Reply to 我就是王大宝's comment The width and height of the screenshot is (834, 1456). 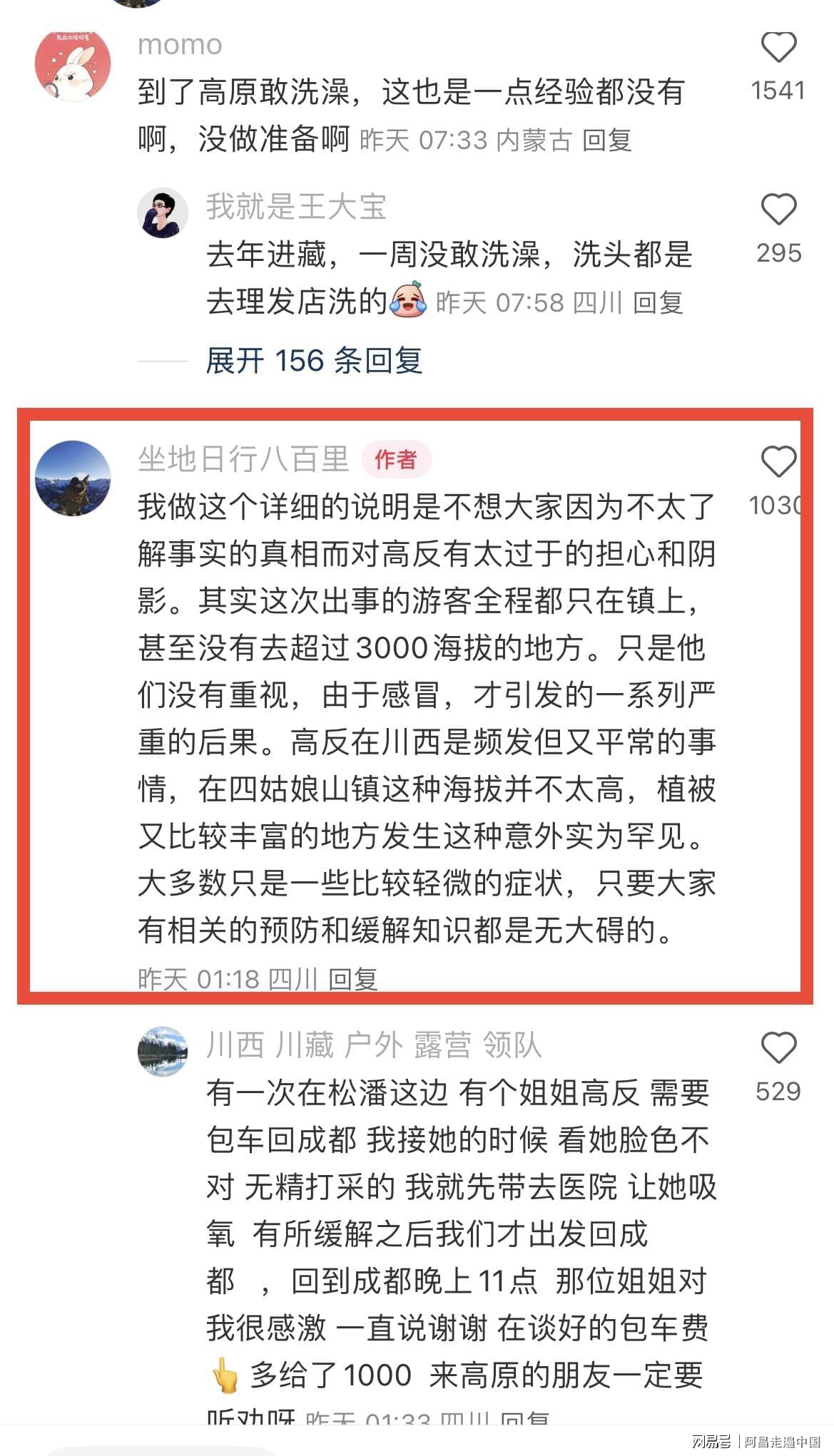point(658,302)
